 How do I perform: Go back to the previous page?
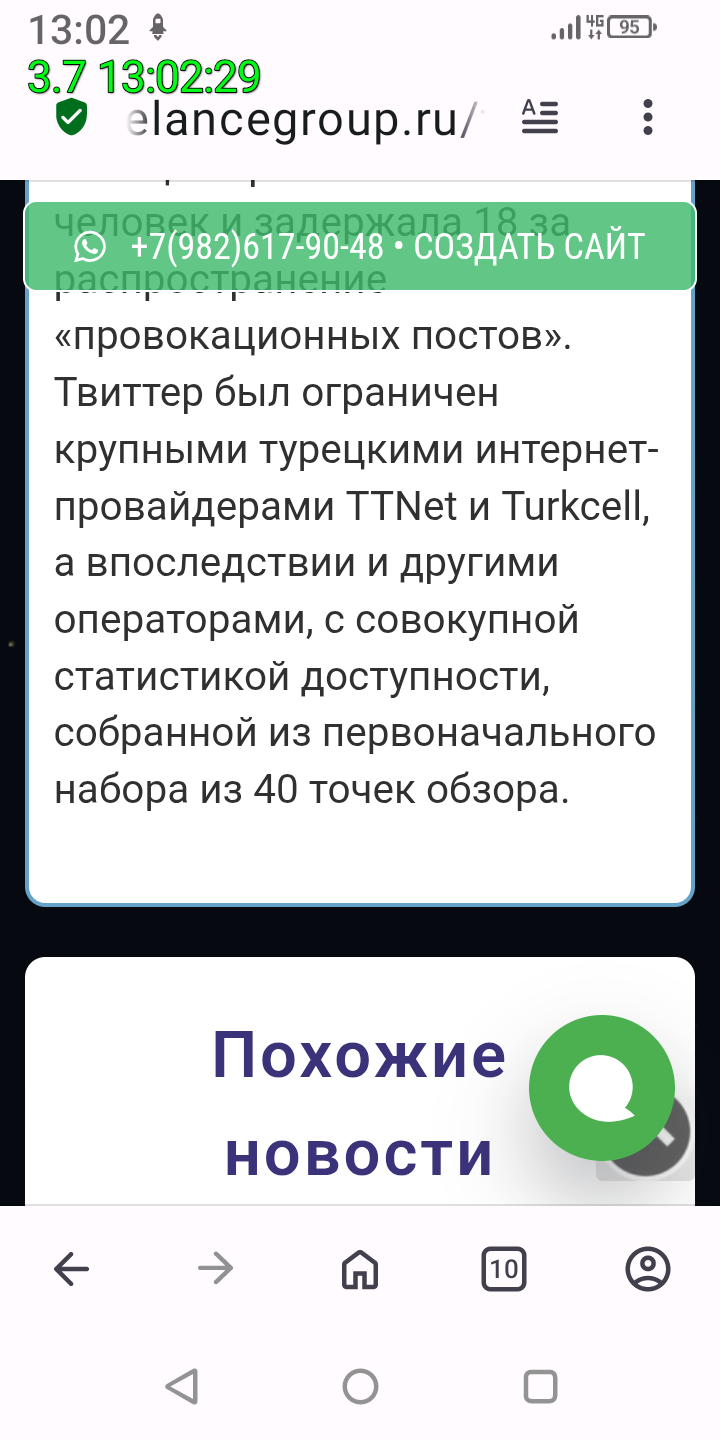[x=72, y=1270]
